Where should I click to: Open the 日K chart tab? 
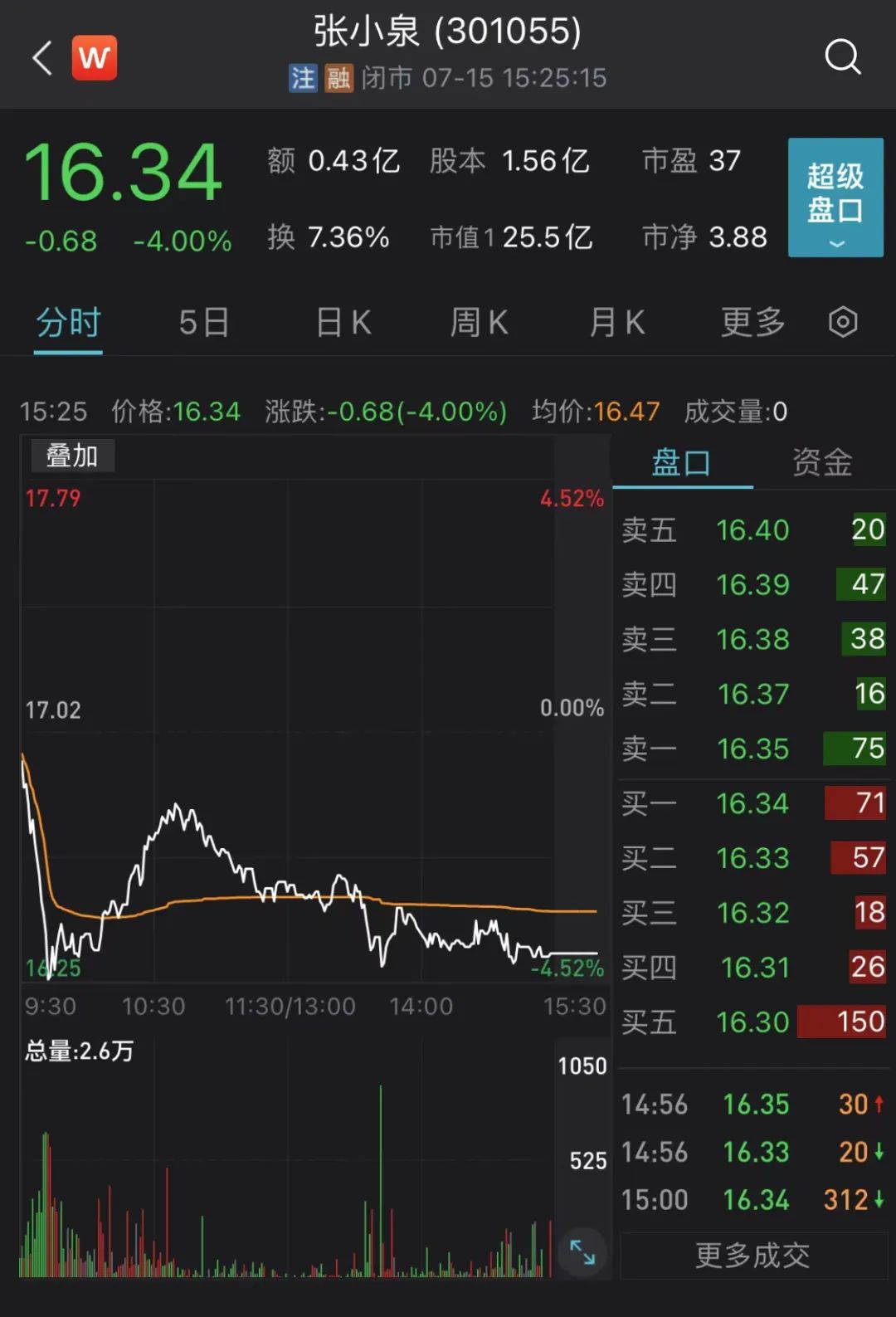(343, 323)
